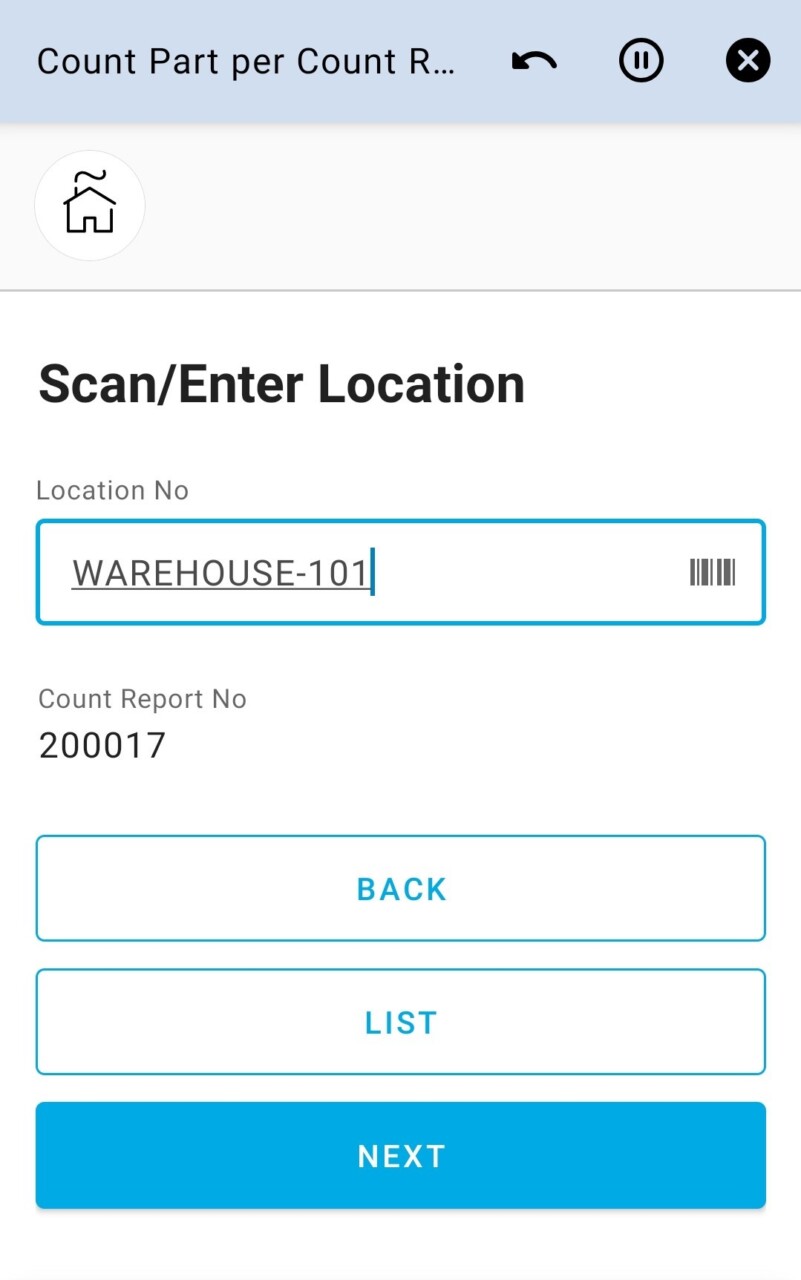Pause the count process
This screenshot has width=801, height=1280.
pos(641,62)
